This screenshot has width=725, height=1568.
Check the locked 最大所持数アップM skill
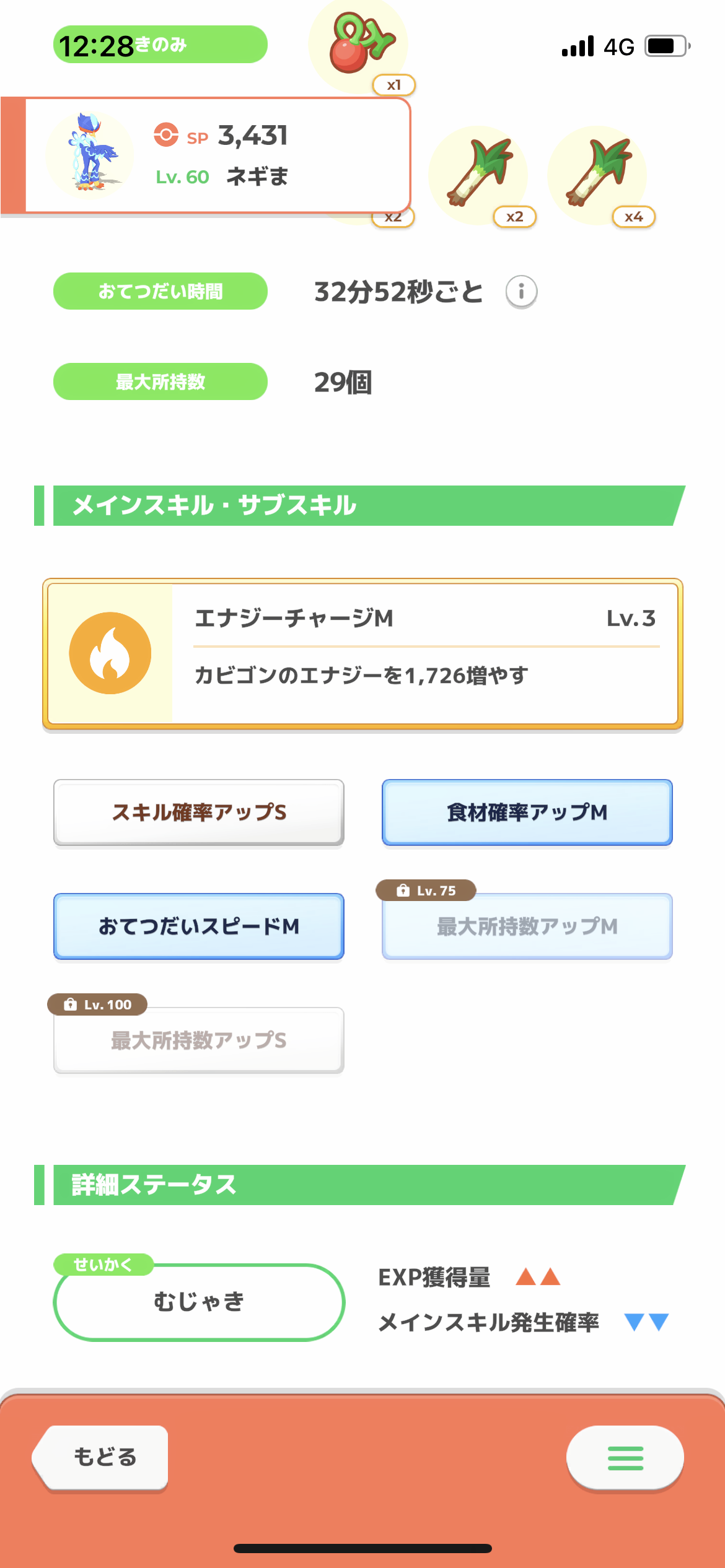tap(527, 926)
